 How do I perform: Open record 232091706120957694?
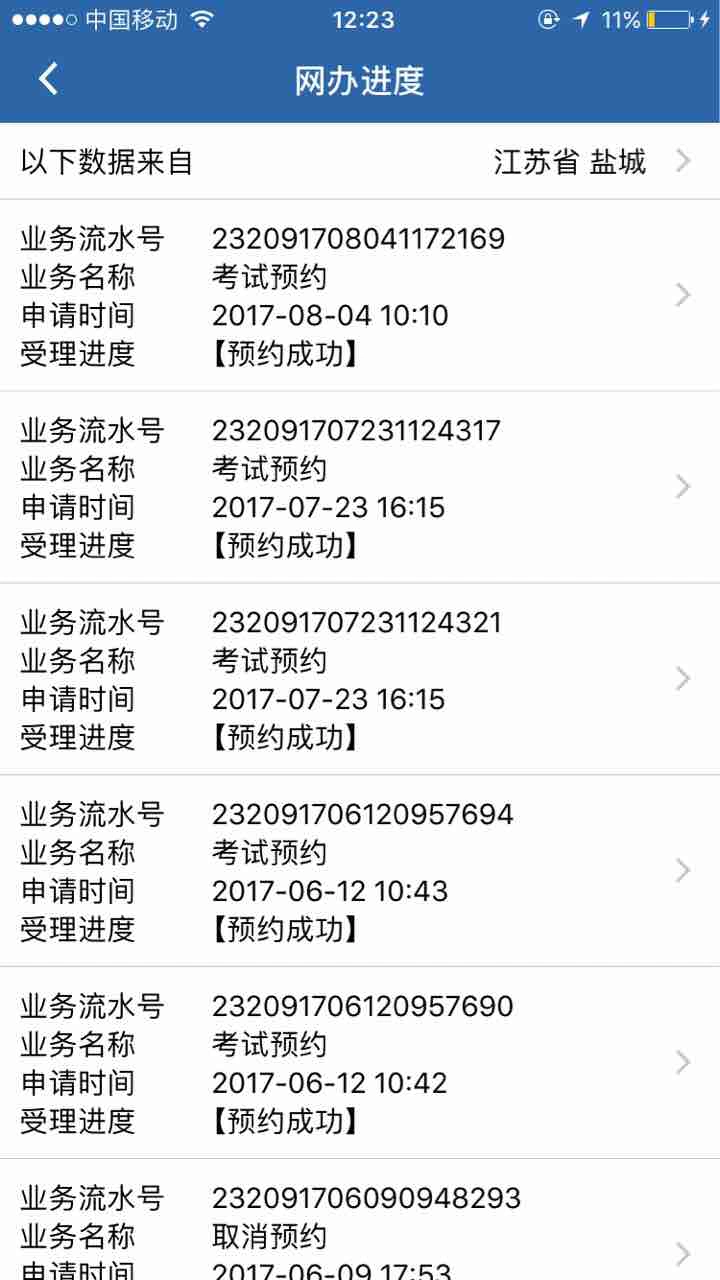point(360,871)
